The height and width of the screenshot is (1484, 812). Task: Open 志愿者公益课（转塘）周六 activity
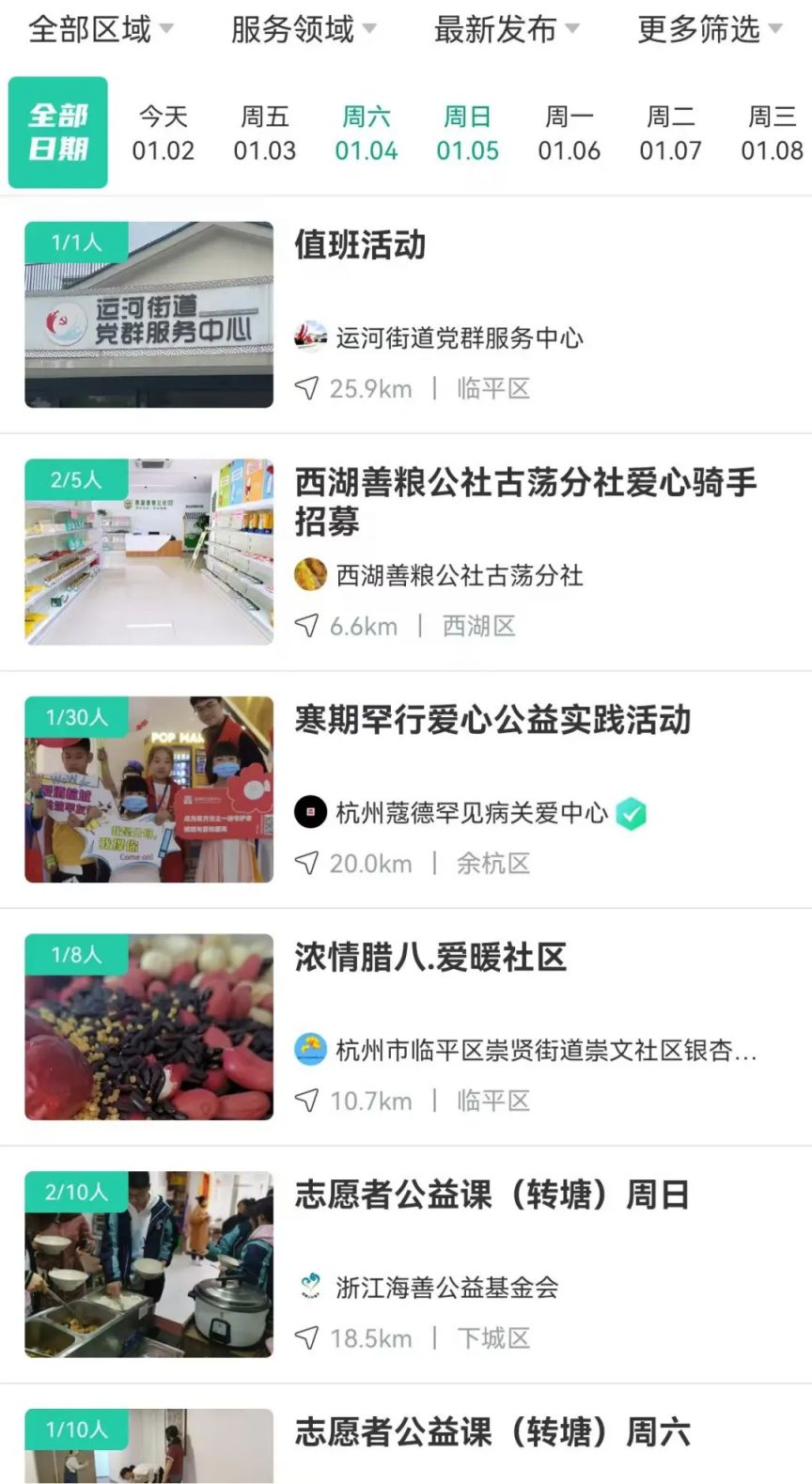pyautogui.click(x=492, y=1432)
